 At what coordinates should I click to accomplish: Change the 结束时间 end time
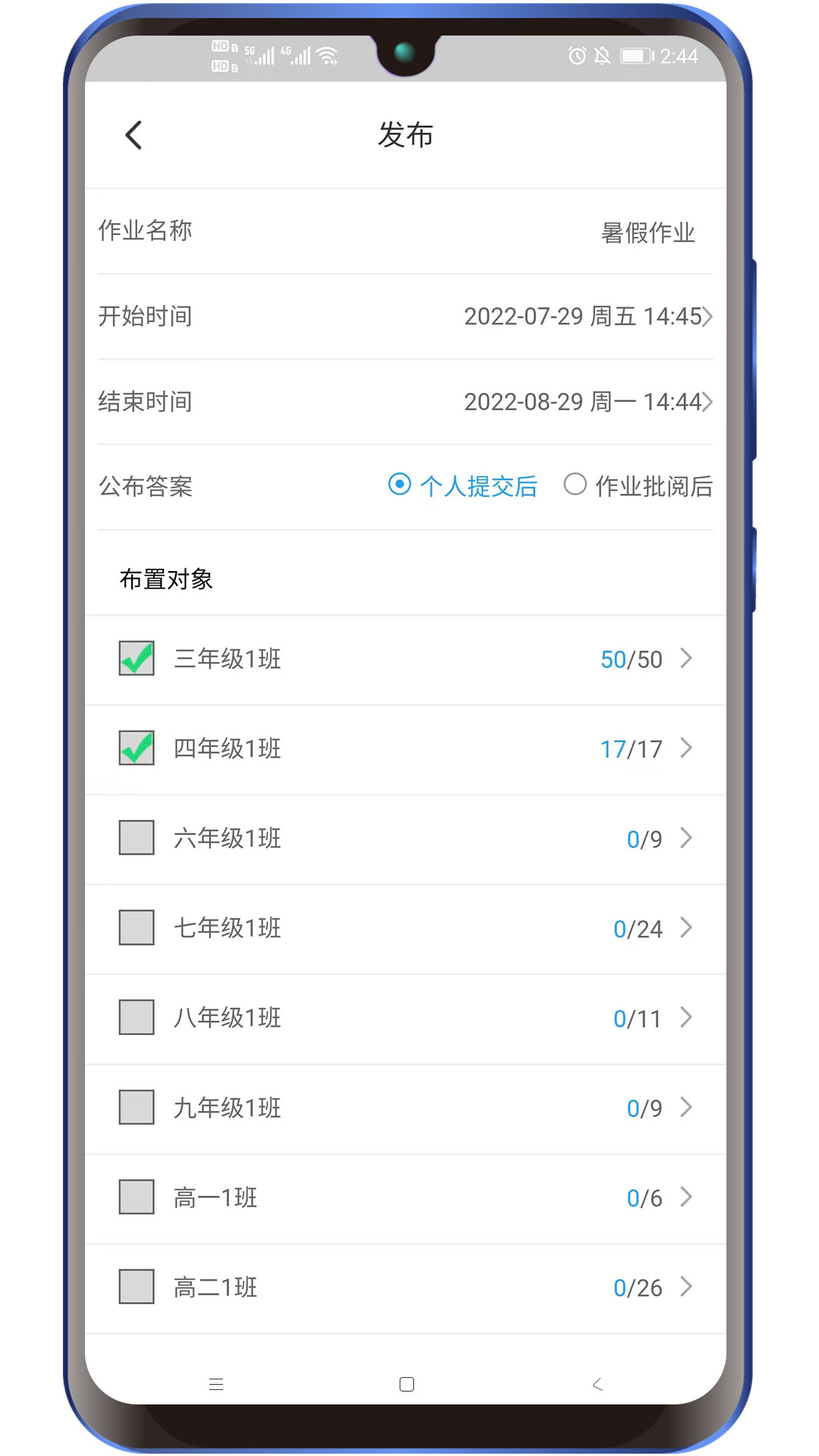point(588,402)
